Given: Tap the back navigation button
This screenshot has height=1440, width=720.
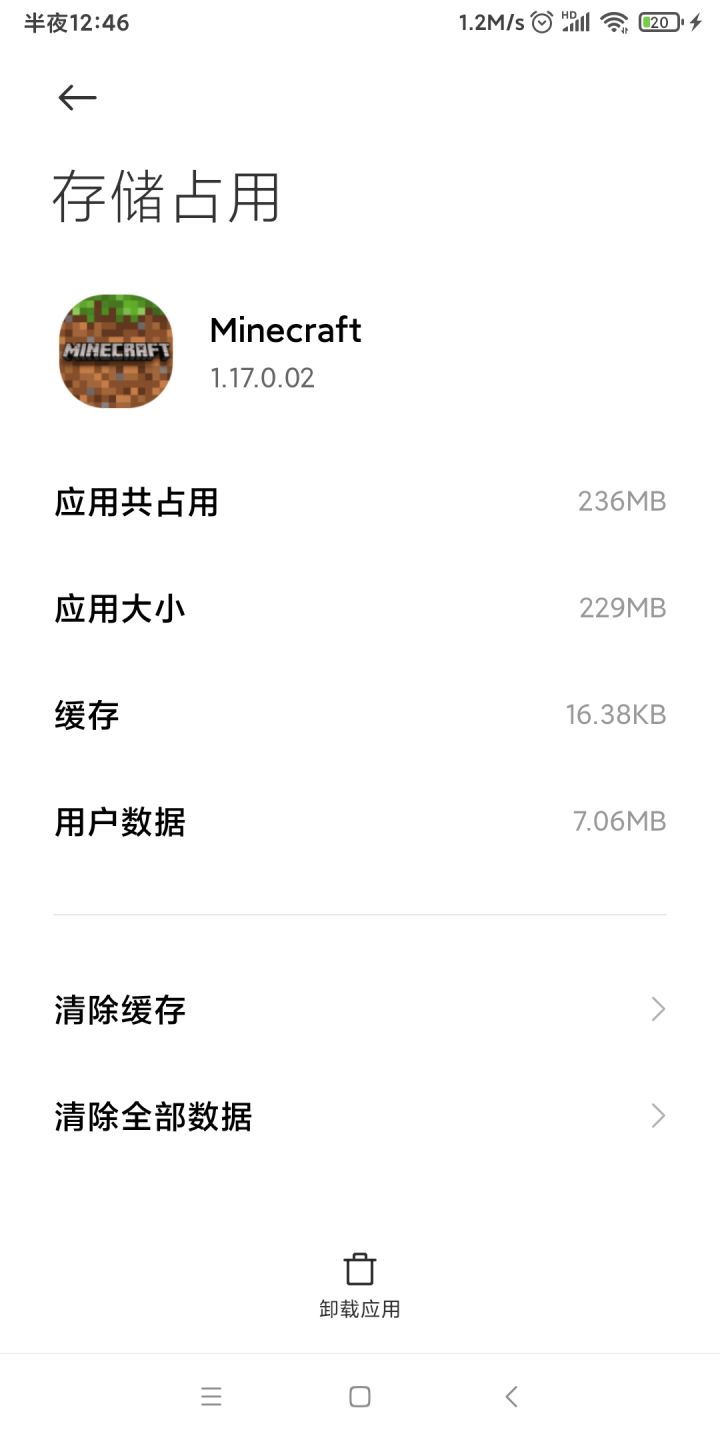Looking at the screenshot, I should [510, 1396].
